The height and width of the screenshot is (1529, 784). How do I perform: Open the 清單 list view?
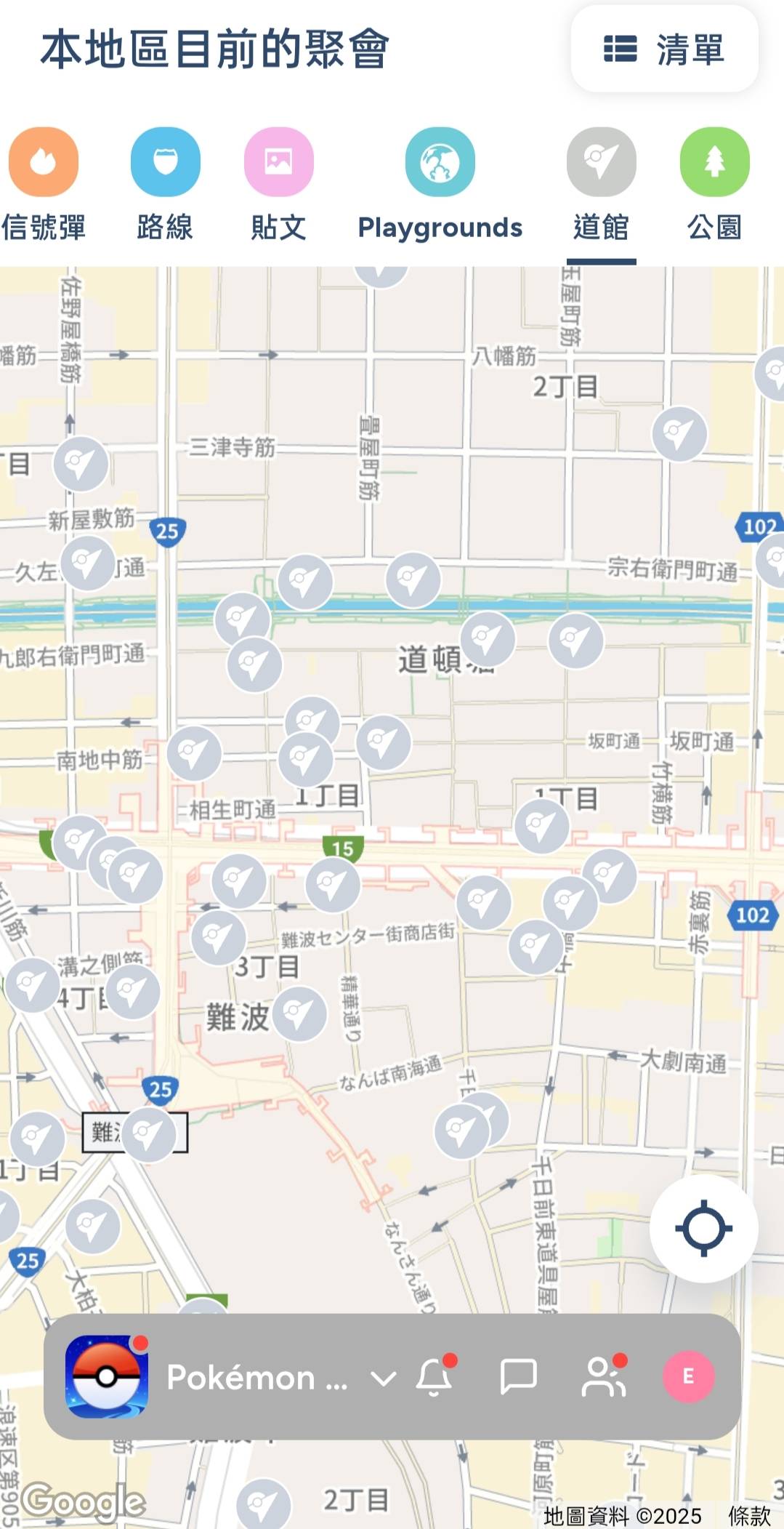(x=664, y=49)
